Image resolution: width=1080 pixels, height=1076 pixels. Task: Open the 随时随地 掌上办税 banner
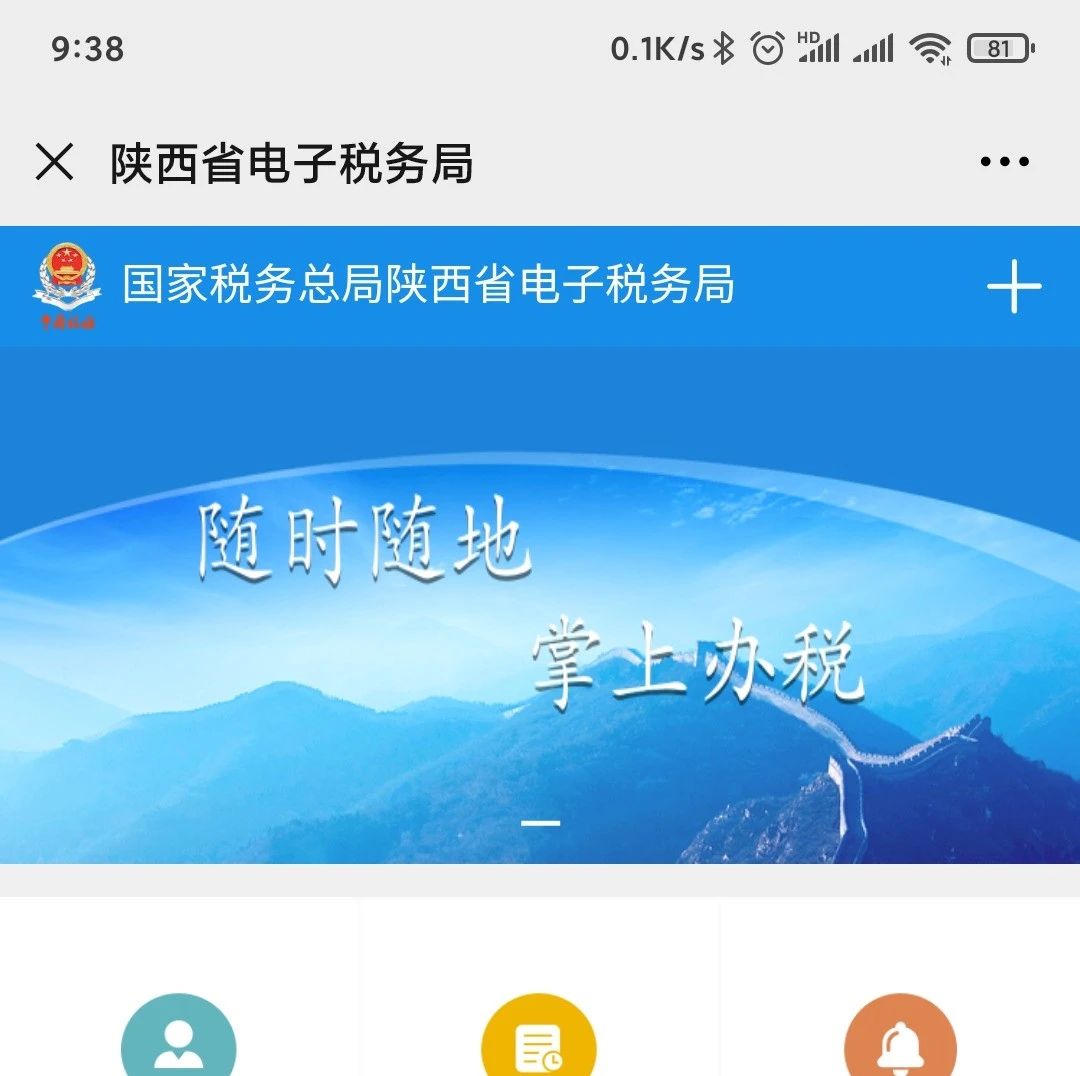[x=540, y=605]
